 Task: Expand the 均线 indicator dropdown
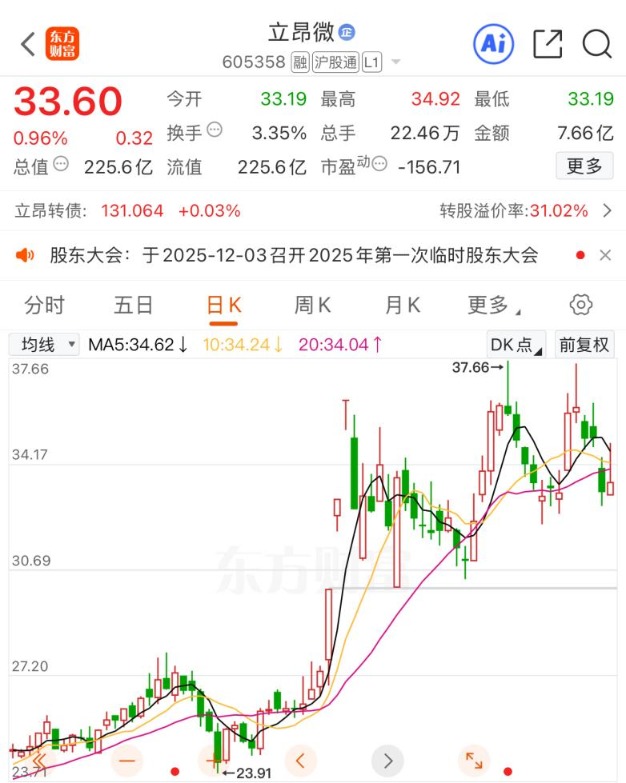[x=44, y=345]
